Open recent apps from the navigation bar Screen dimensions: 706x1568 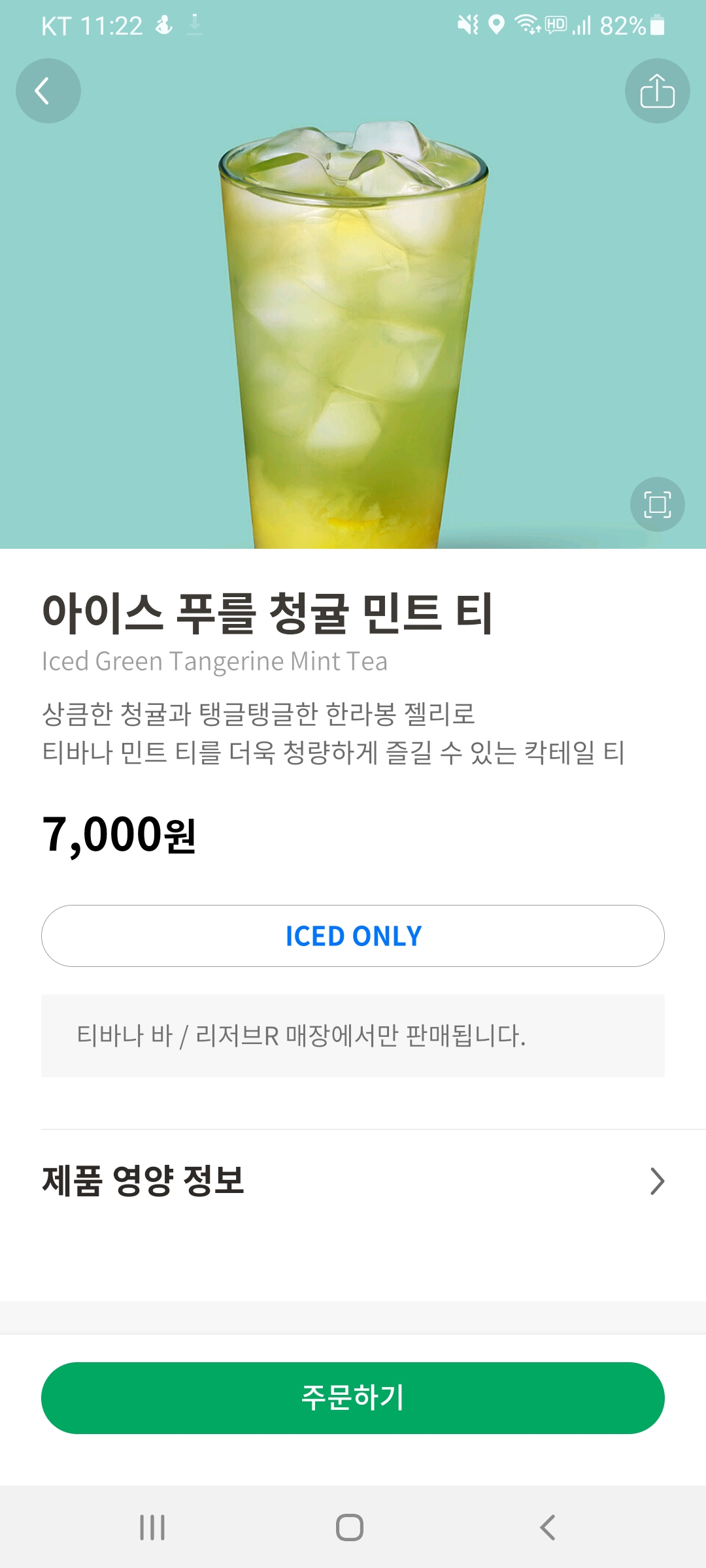[152, 1527]
